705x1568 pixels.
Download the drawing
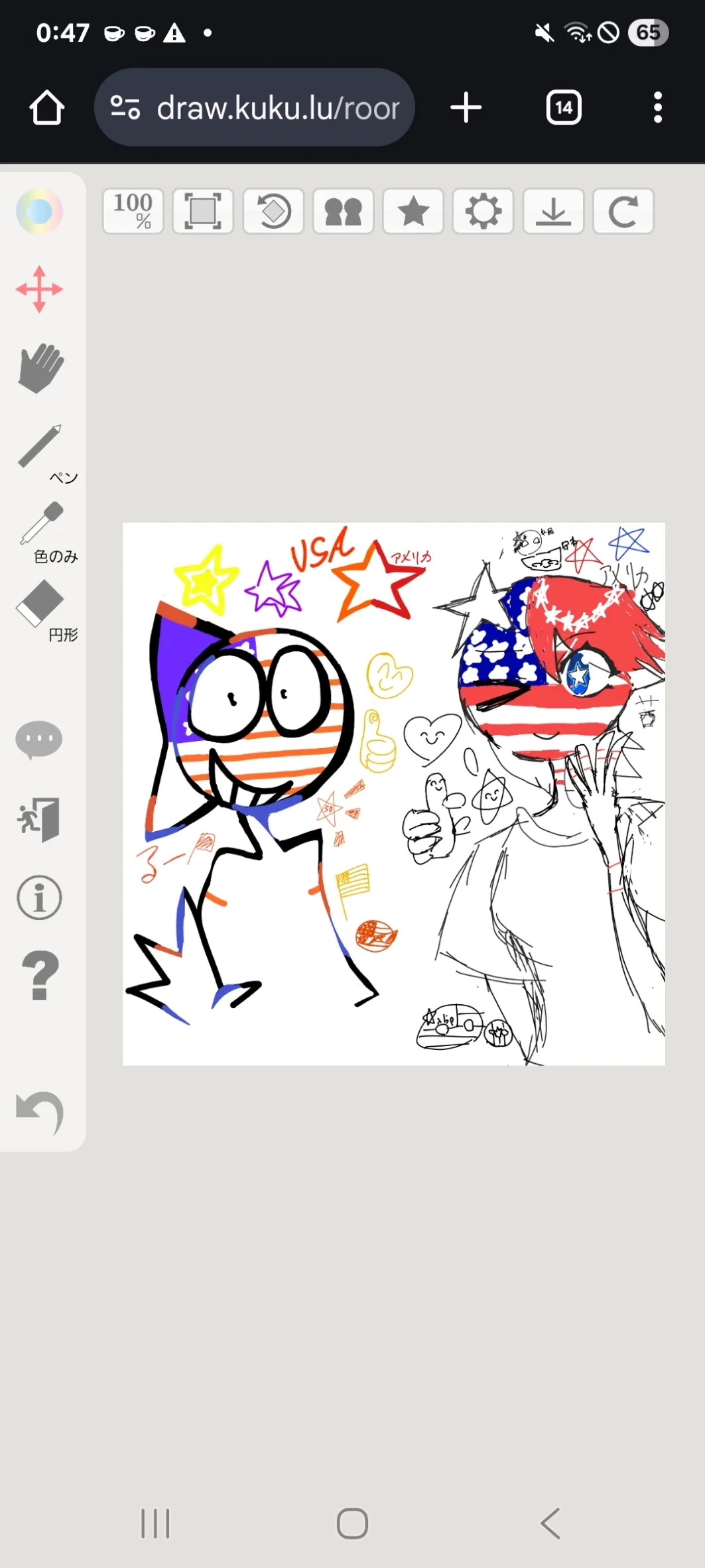pos(553,212)
